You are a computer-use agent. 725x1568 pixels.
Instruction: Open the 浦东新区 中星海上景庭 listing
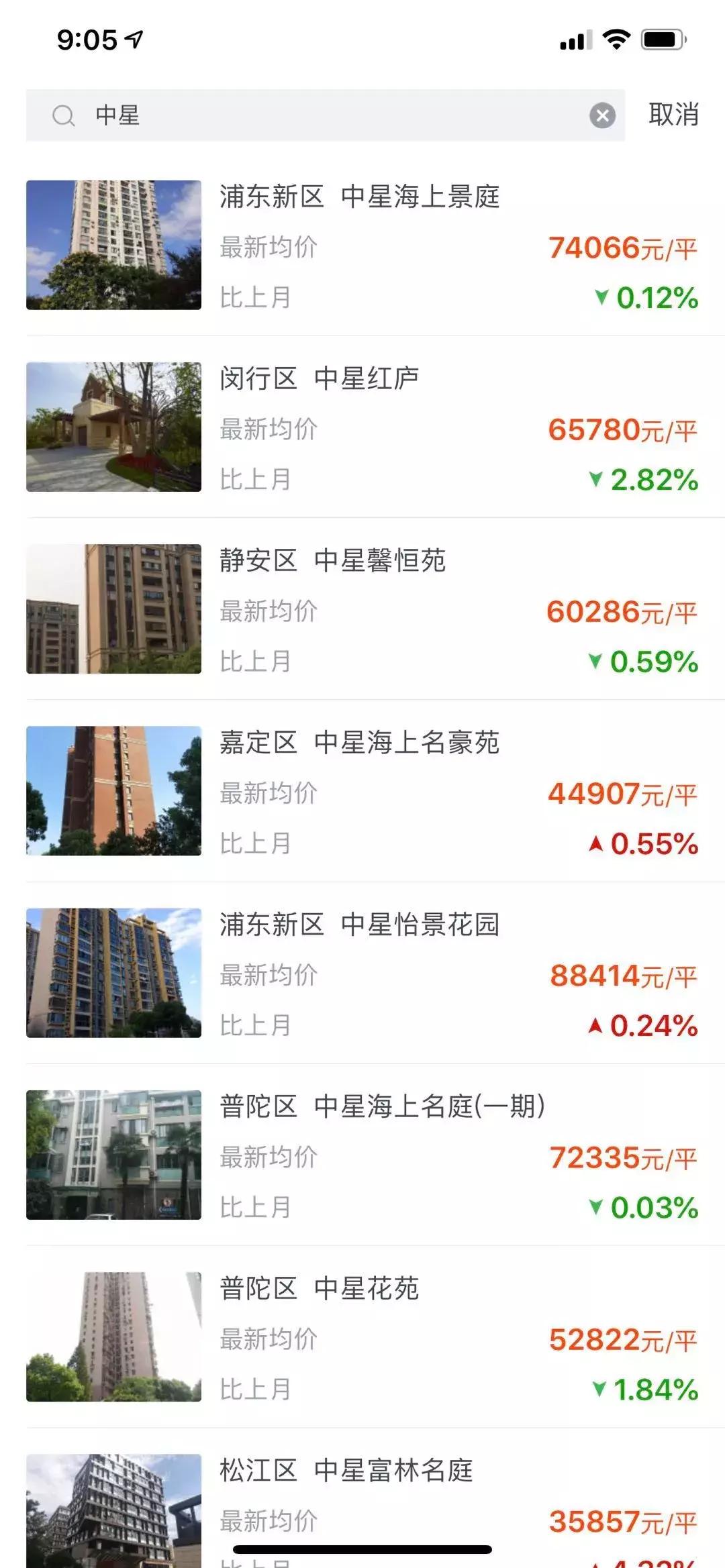(358, 198)
